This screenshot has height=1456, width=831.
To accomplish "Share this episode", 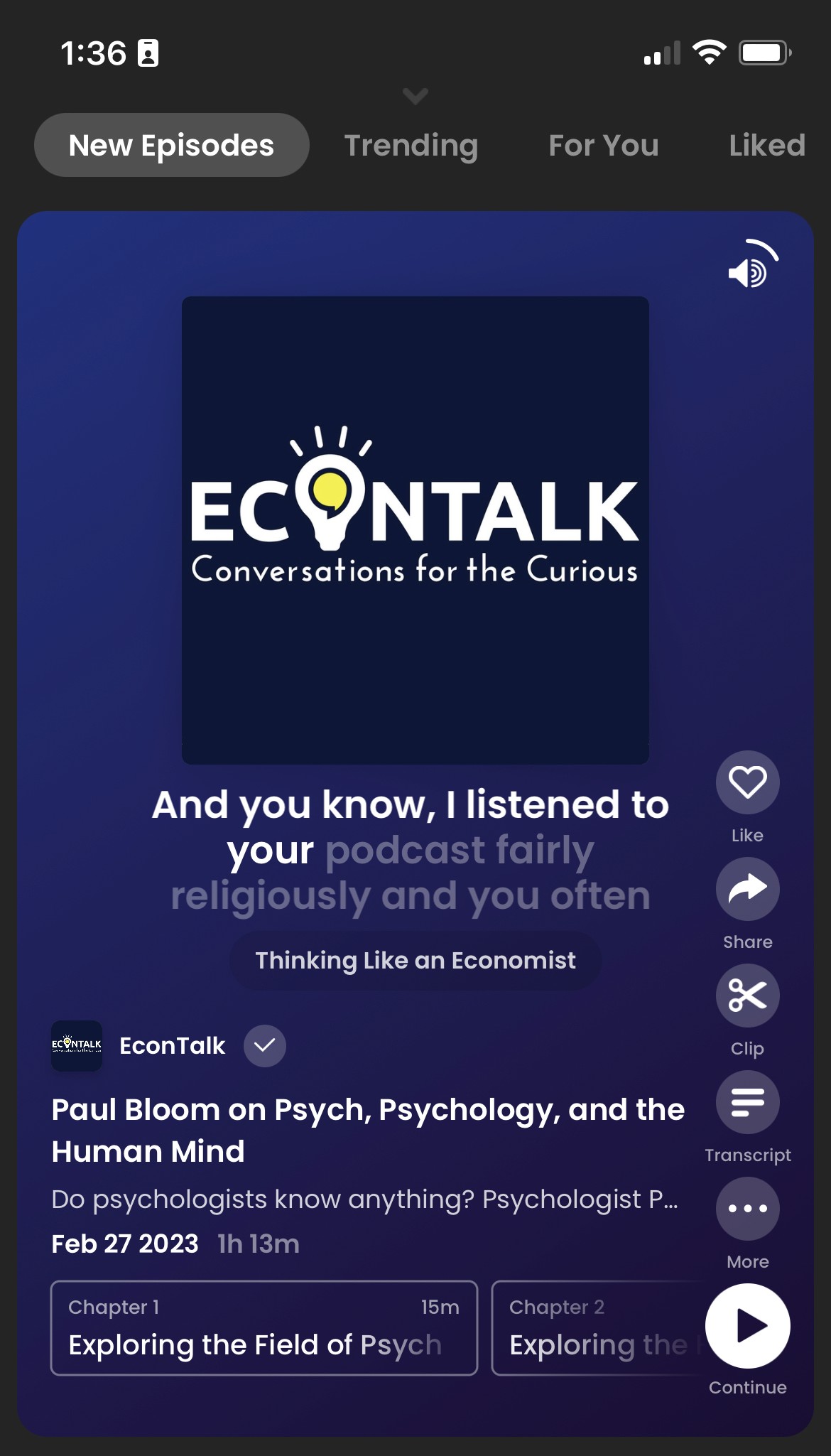I will (x=747, y=889).
